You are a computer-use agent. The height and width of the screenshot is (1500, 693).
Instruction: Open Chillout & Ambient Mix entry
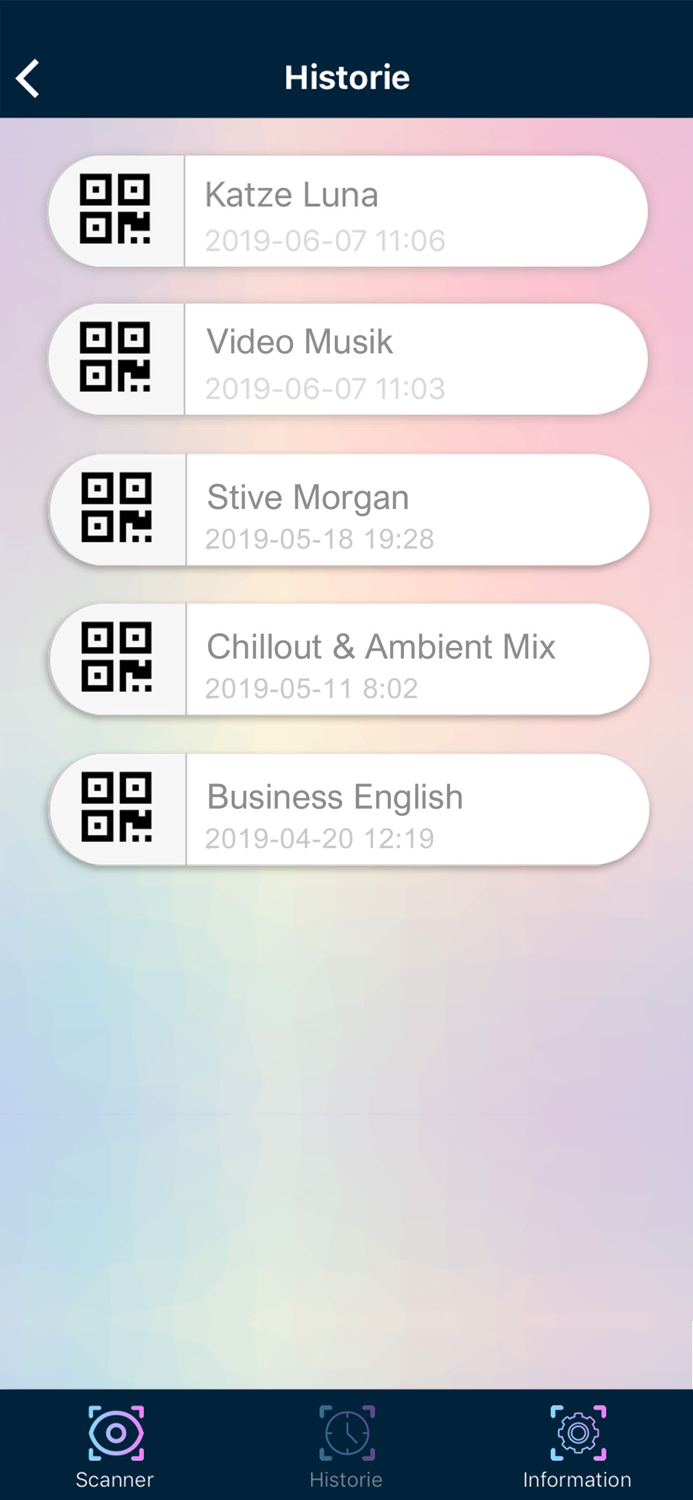click(348, 660)
